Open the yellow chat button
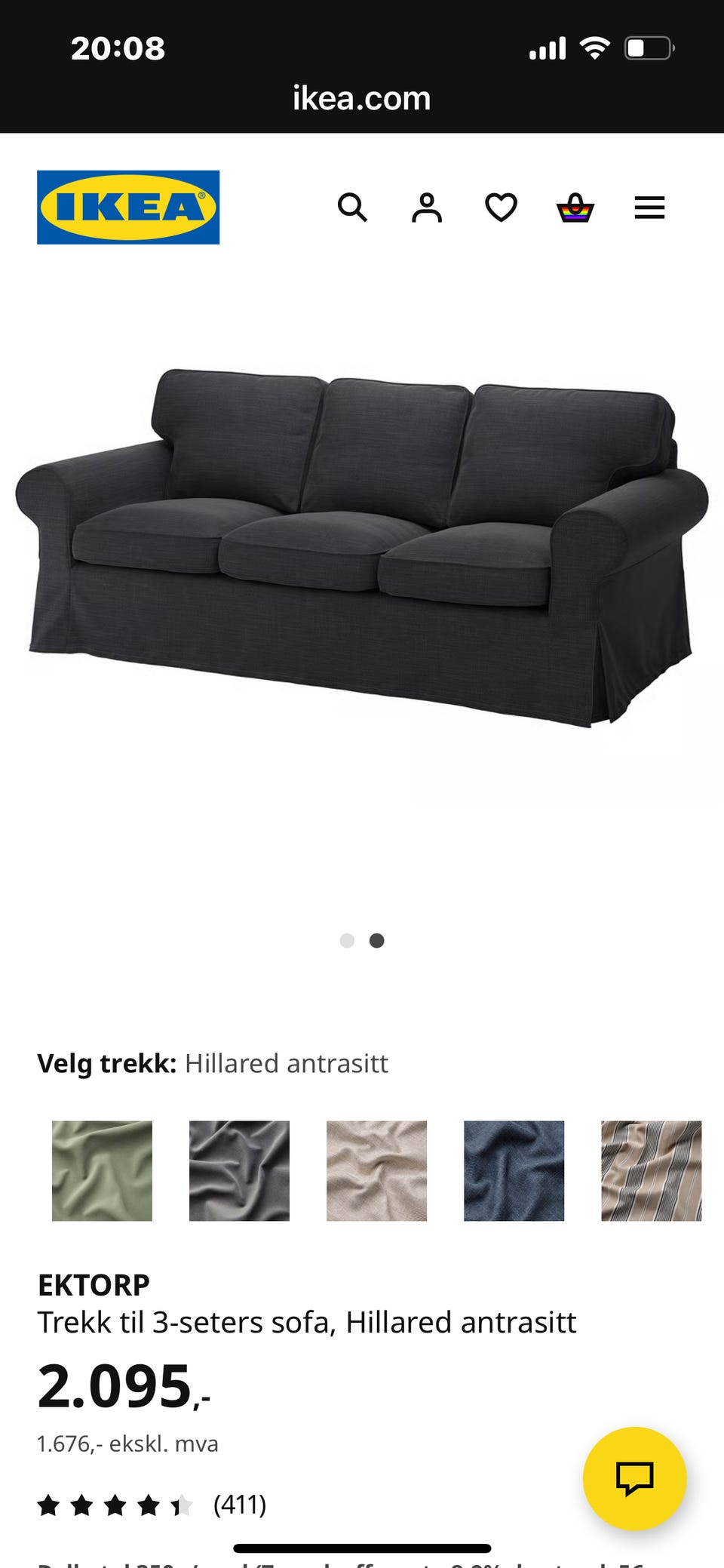Image resolution: width=724 pixels, height=1568 pixels. coord(634,1477)
